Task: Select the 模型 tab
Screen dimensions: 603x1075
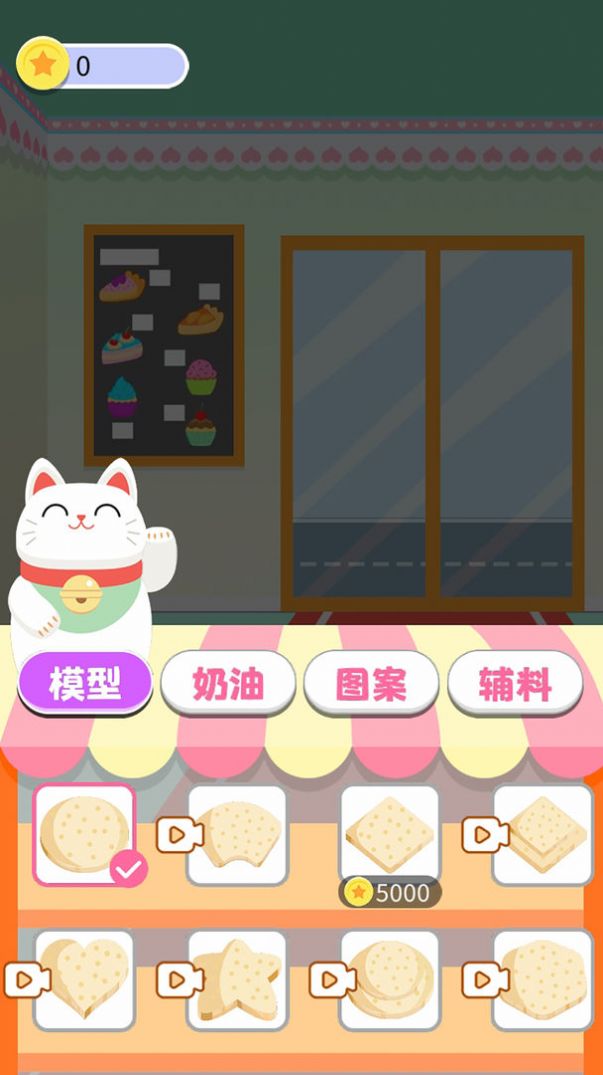Action: (85, 684)
